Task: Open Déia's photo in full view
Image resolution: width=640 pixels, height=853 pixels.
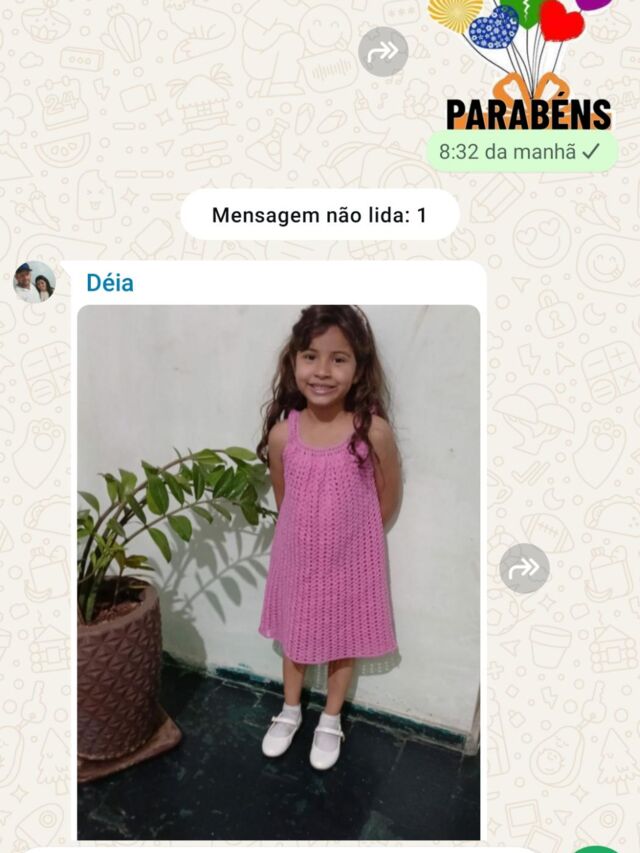Action: 279,572
